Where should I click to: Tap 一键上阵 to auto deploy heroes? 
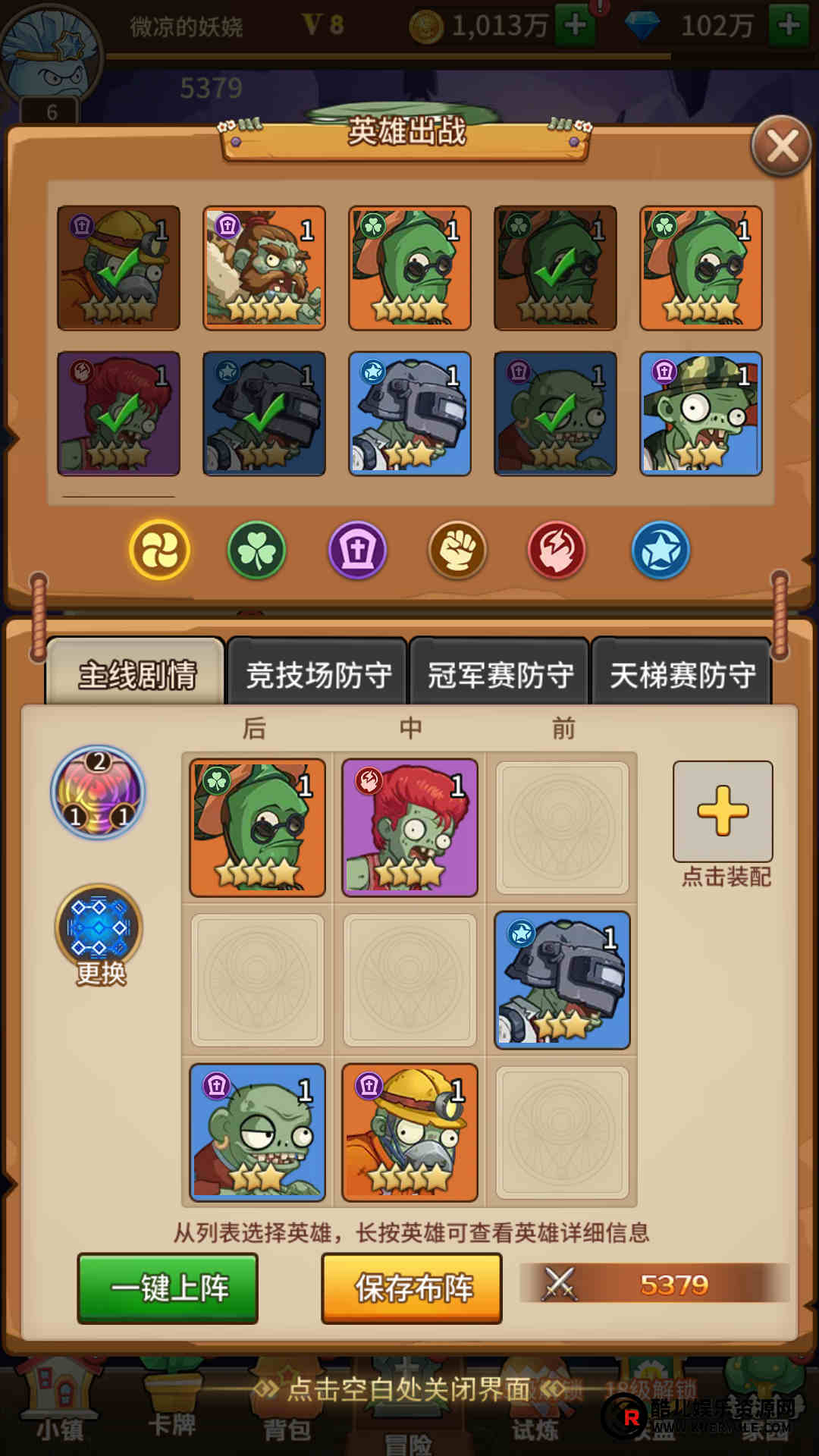[x=168, y=1288]
